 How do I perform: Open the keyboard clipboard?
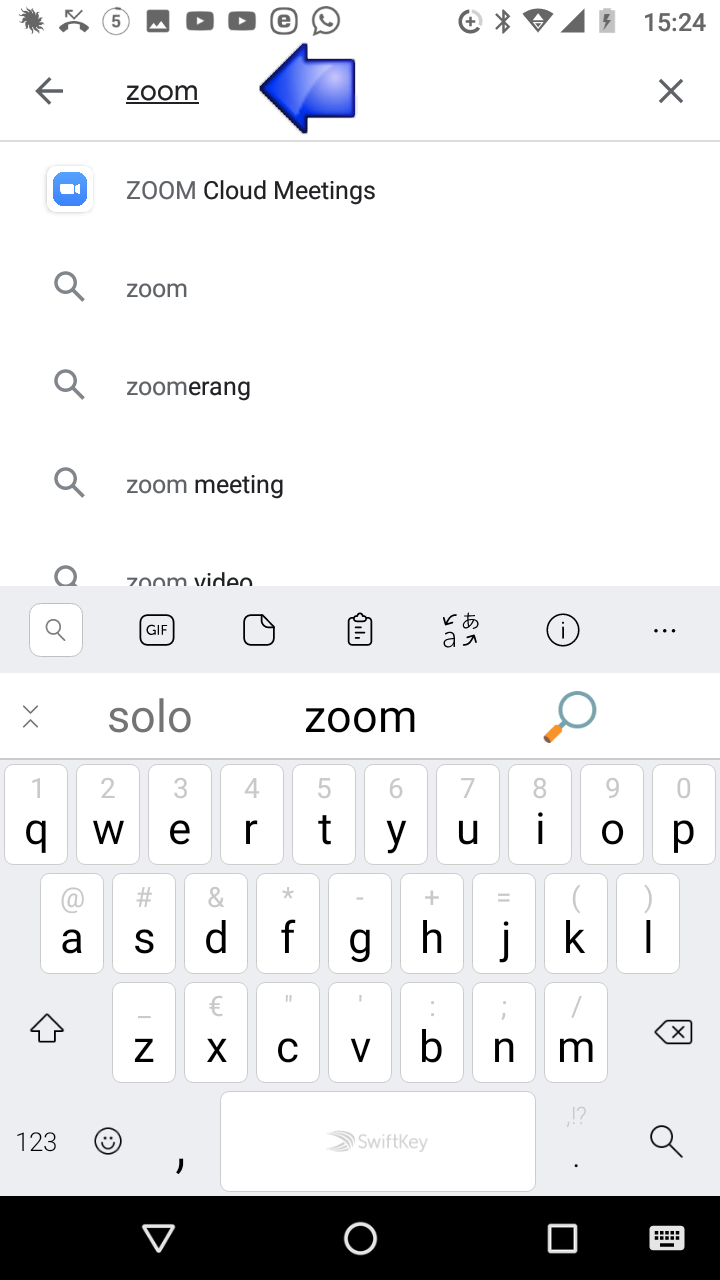tap(360, 630)
